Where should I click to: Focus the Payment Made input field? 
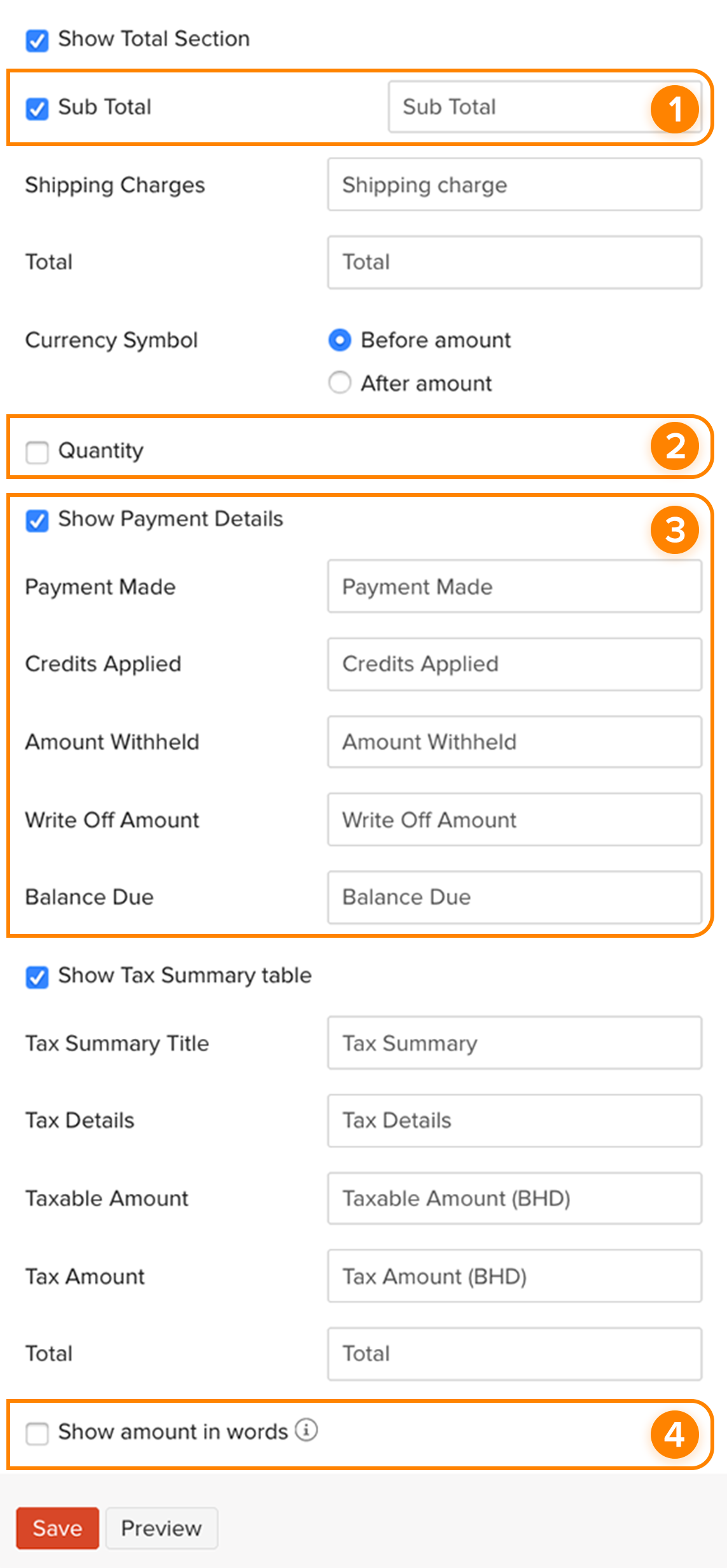pos(514,586)
